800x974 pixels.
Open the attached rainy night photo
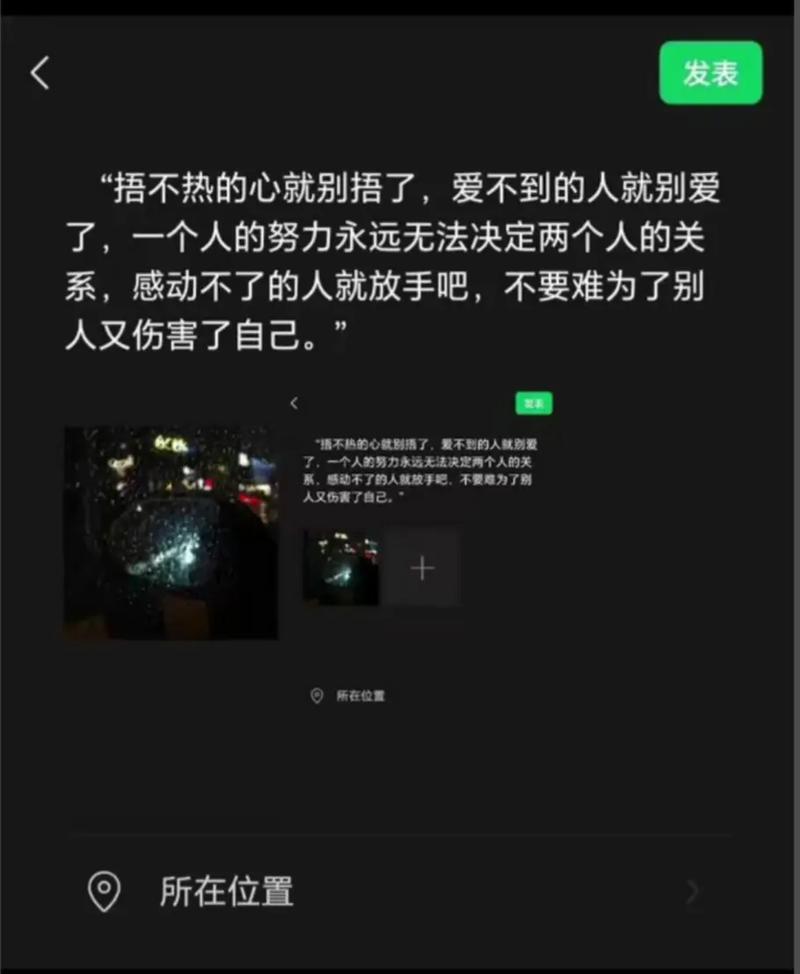(x=171, y=532)
